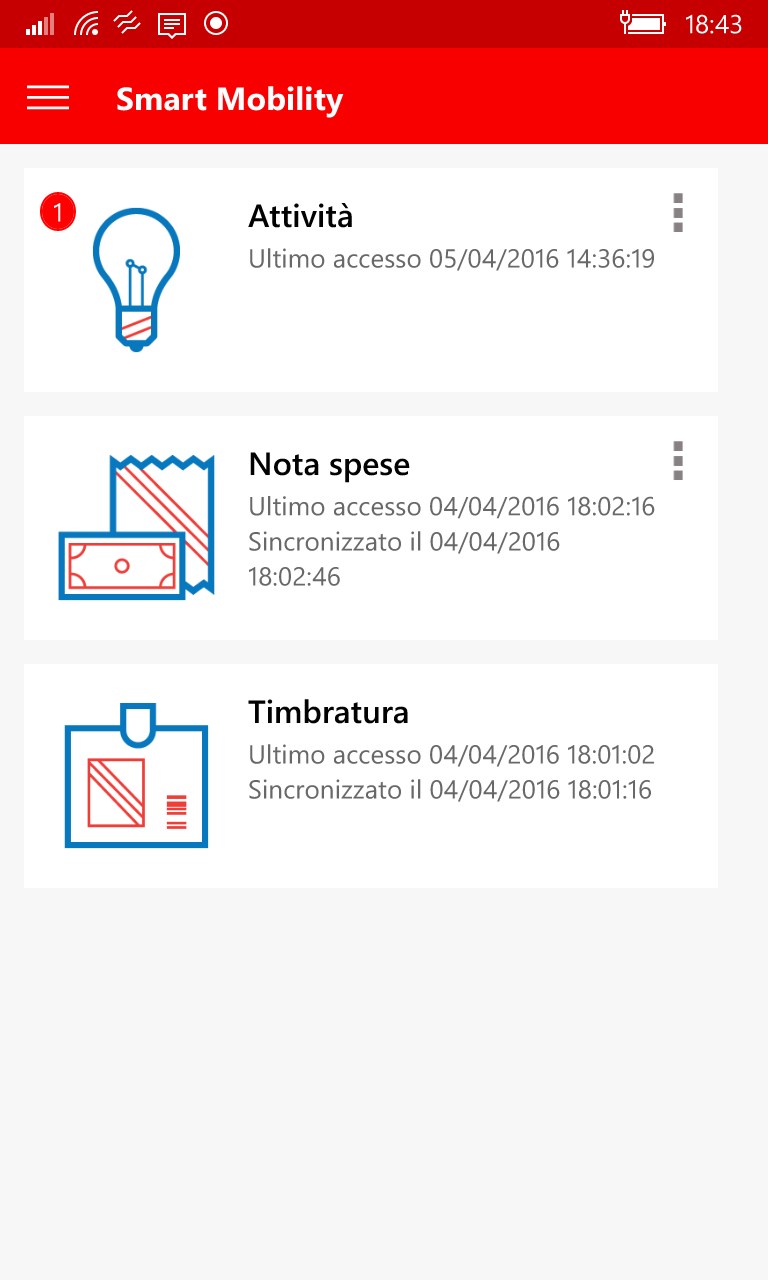Open the hamburger navigation menu
The image size is (768, 1280).
[48, 97]
